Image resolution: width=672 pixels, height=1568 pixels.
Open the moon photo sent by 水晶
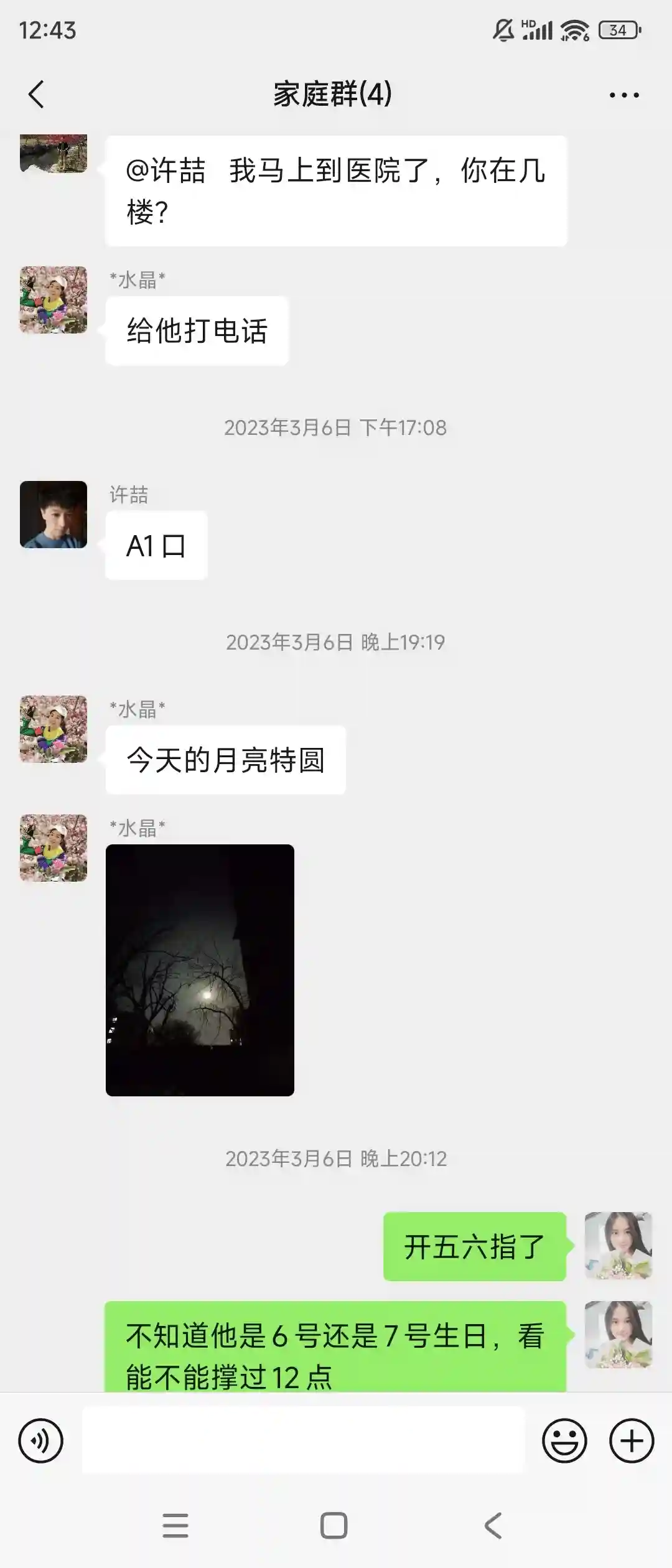tap(200, 969)
